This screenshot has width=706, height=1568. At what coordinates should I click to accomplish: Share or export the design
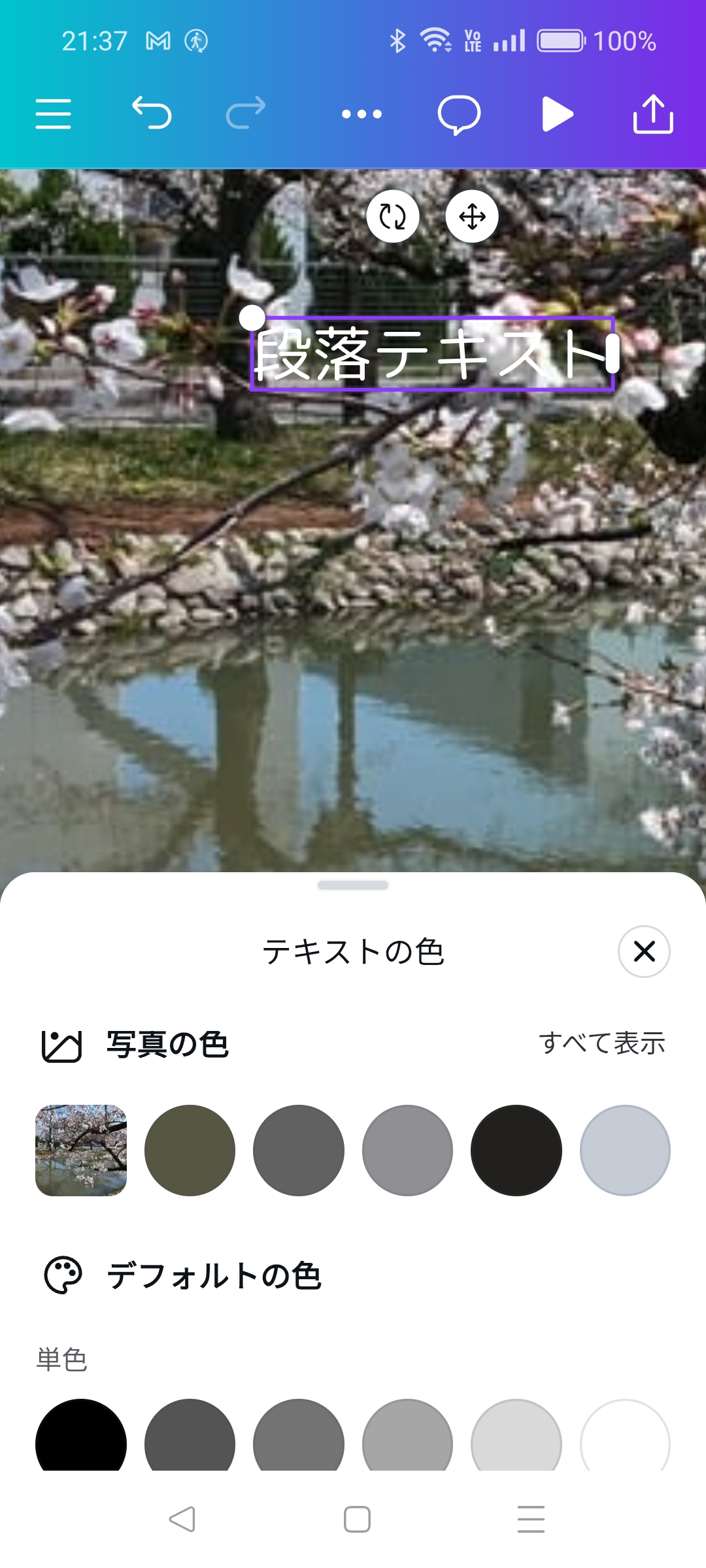653,114
